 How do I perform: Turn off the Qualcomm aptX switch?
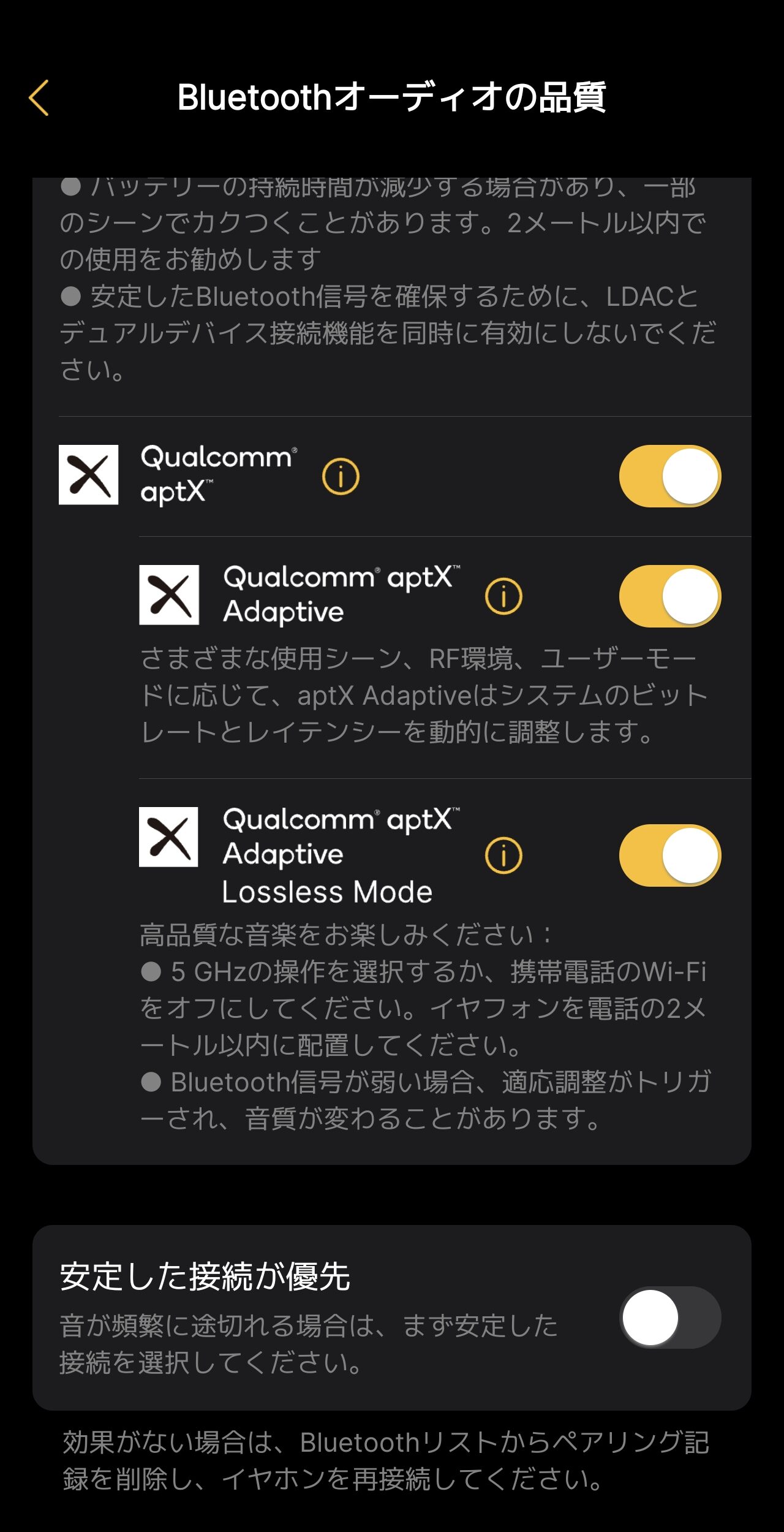669,476
